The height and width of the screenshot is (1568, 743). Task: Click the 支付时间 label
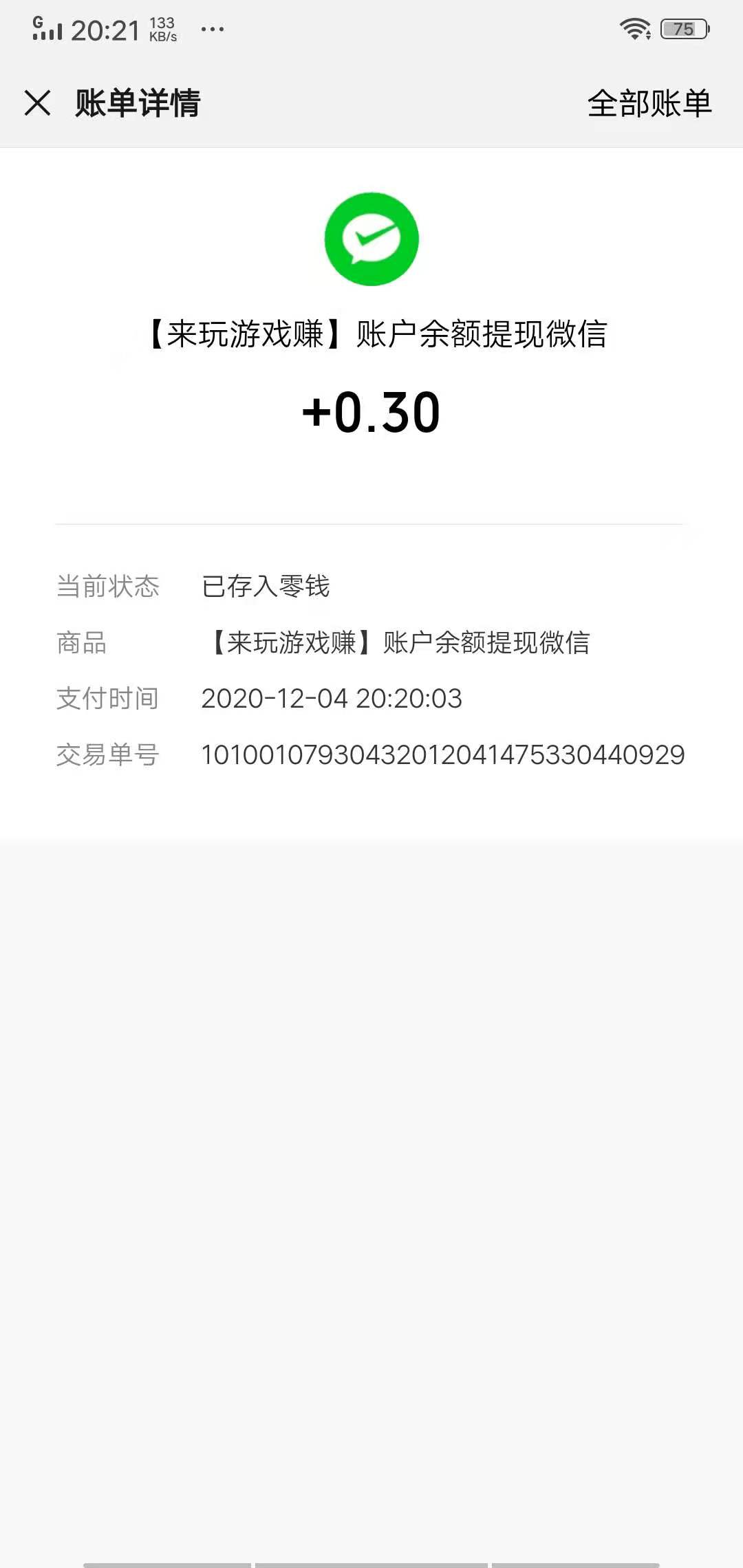click(109, 699)
